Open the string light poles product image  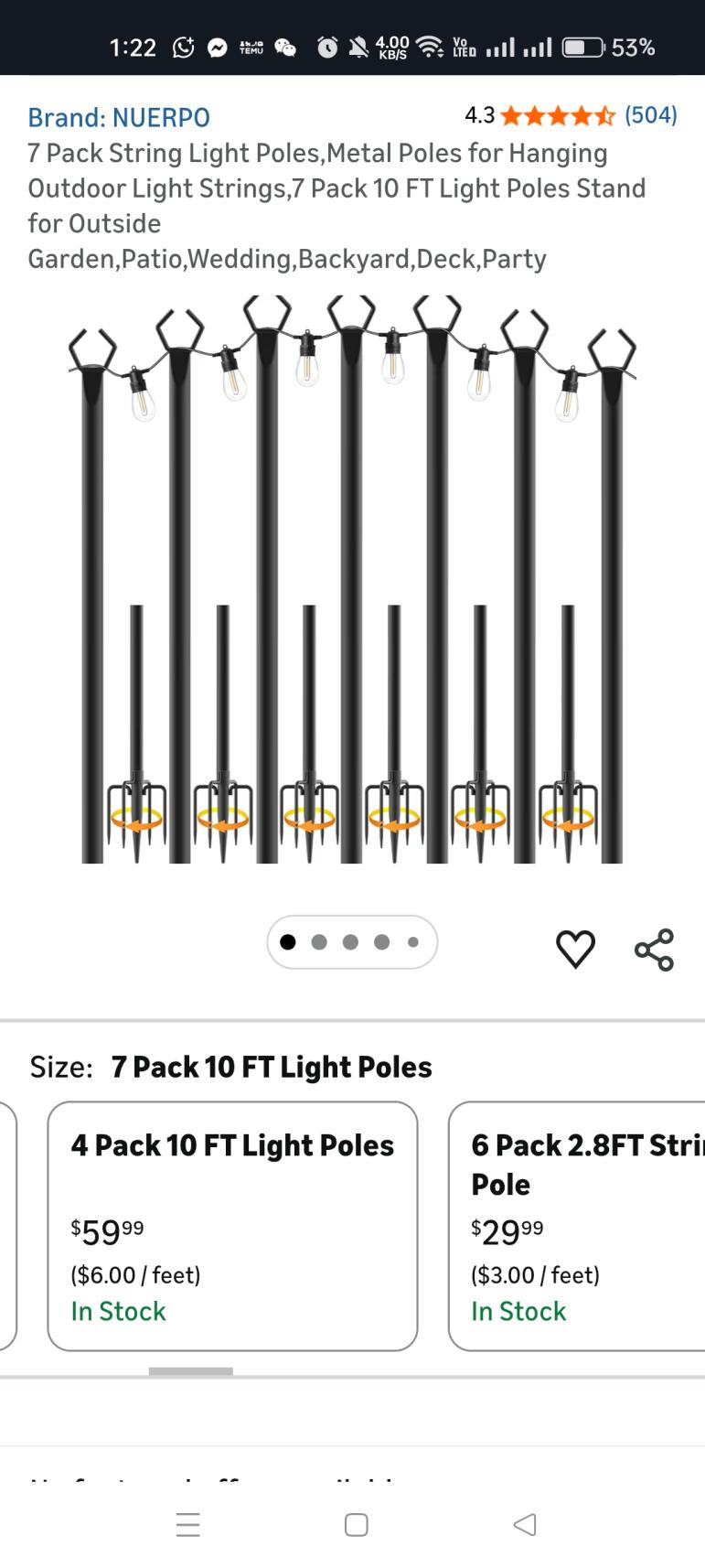coord(352,580)
